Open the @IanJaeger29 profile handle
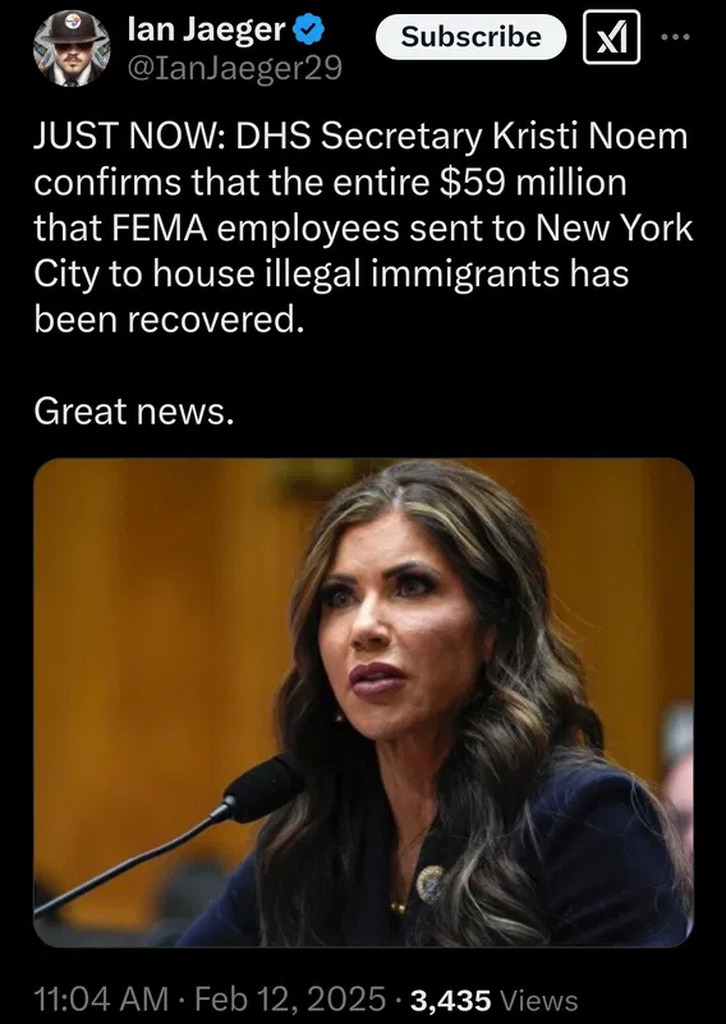This screenshot has height=1024, width=726. point(235,67)
